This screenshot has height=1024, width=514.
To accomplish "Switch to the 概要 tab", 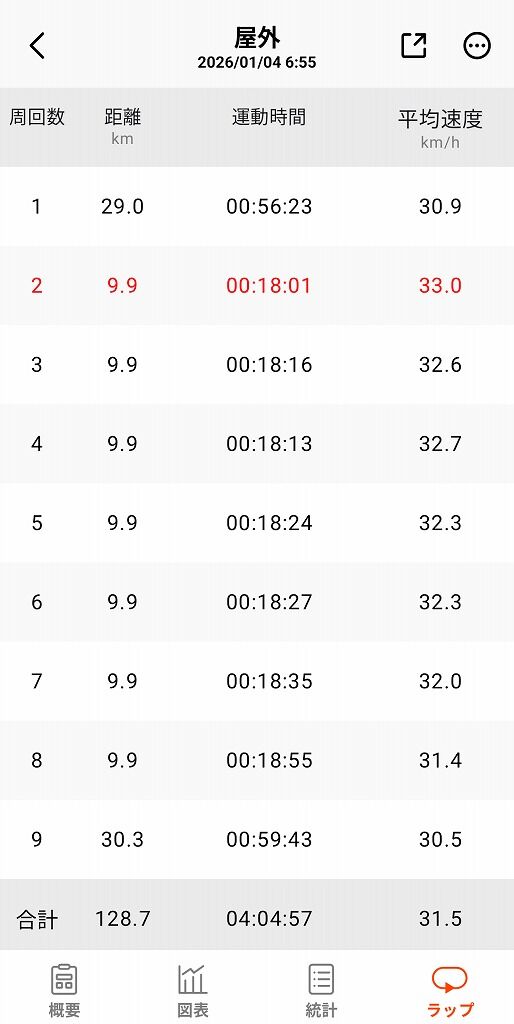I will (x=65, y=990).
